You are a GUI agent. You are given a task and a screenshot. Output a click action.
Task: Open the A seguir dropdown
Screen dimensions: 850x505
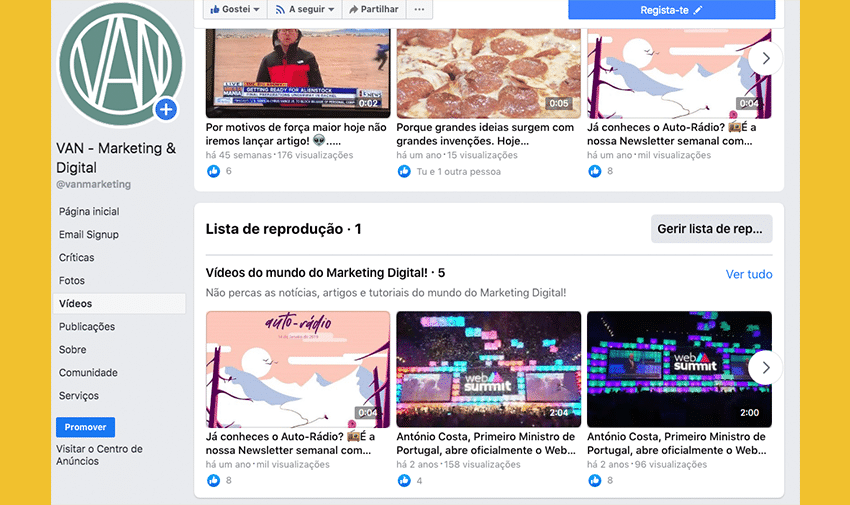pos(304,9)
